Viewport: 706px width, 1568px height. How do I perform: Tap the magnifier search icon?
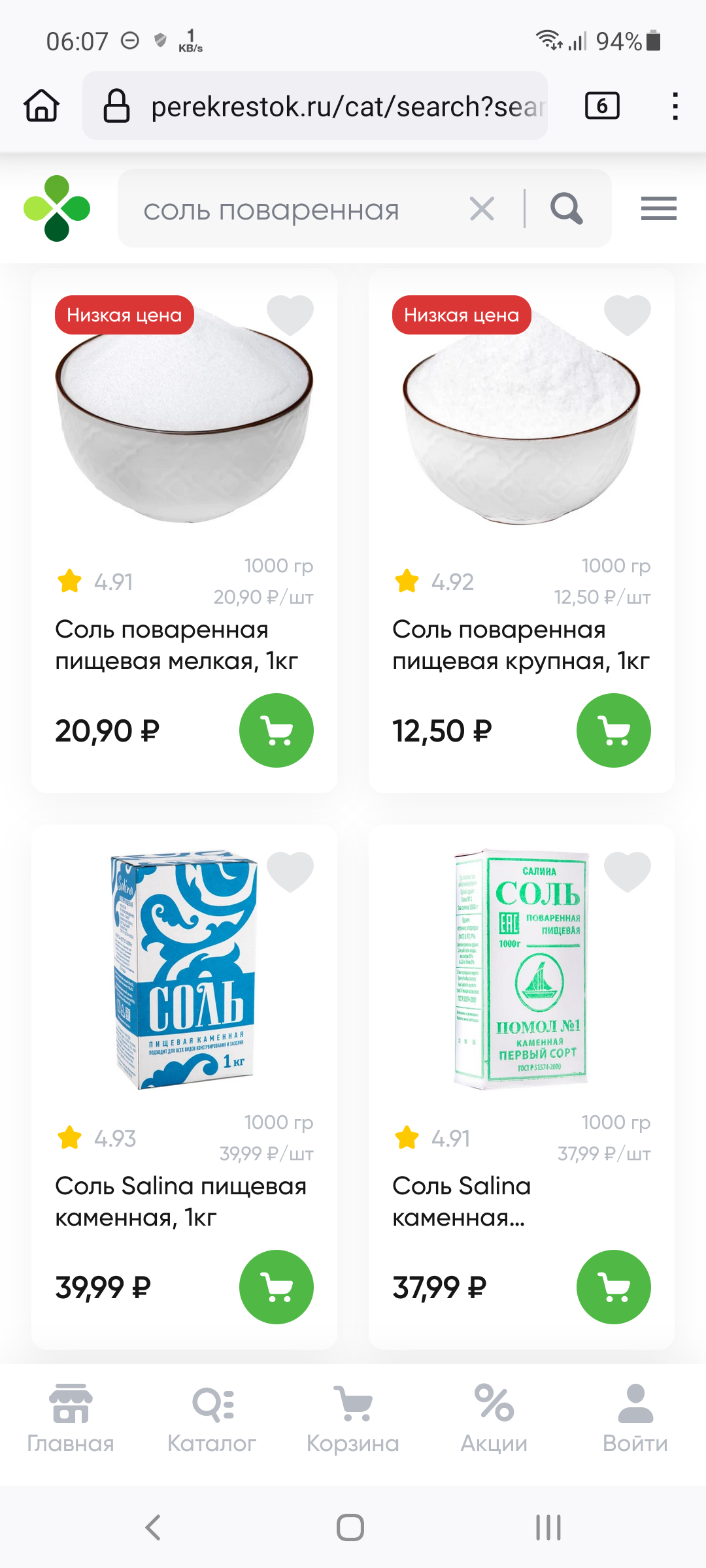[x=566, y=209]
